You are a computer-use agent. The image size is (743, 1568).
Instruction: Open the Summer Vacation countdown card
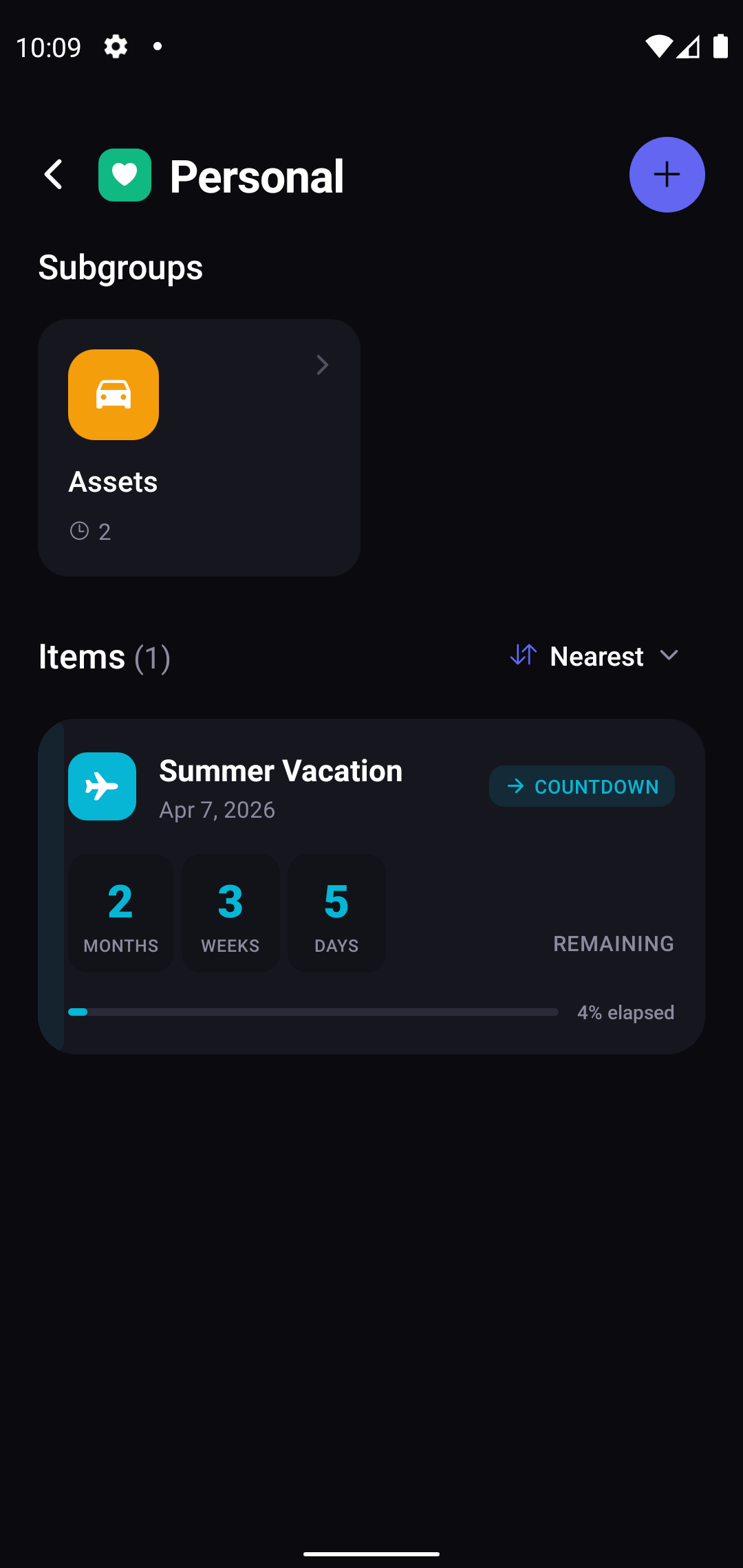click(371, 886)
